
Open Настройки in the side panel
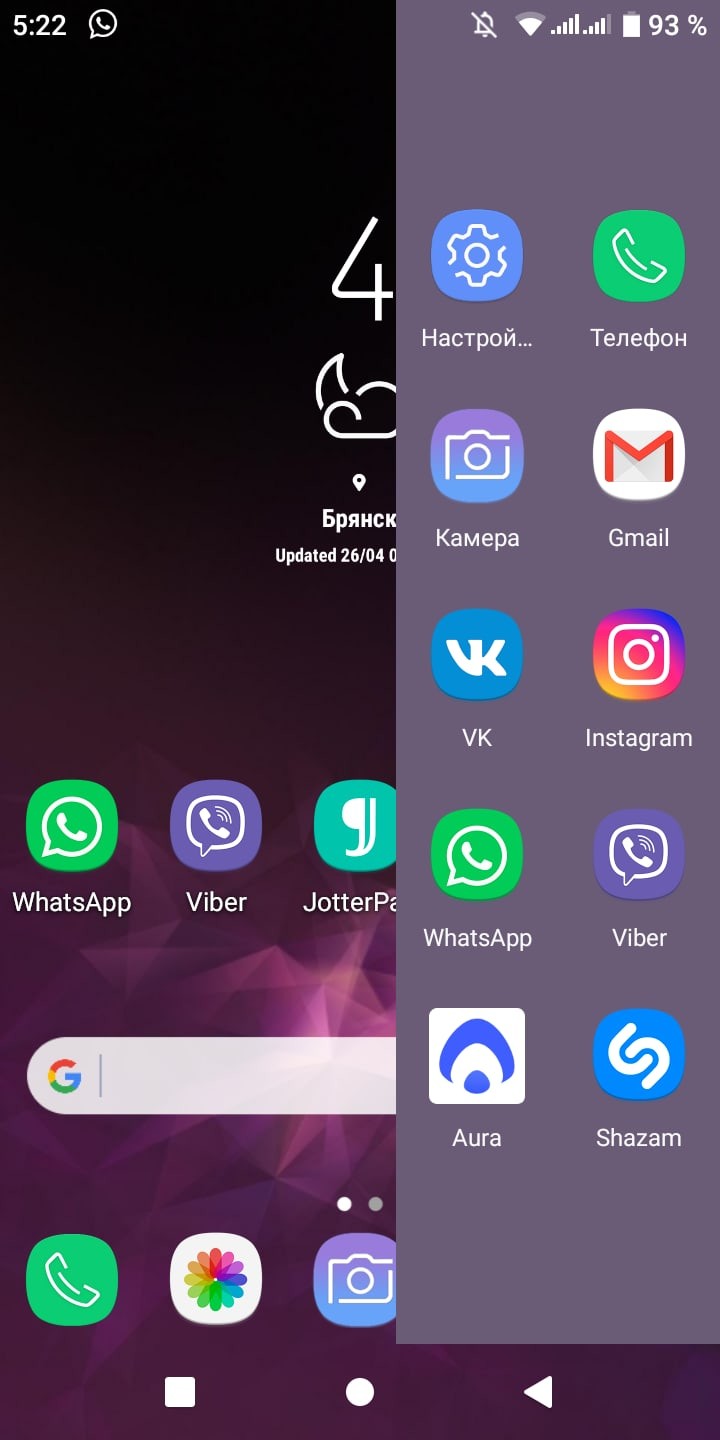[x=477, y=256]
